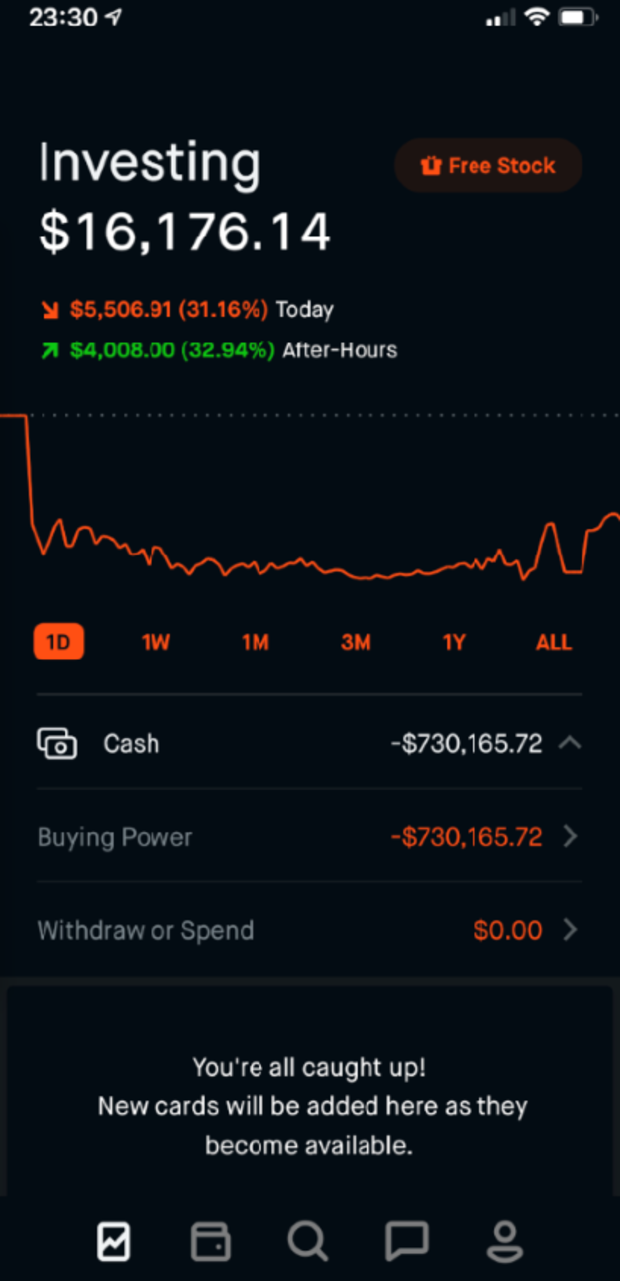Open the search tab

tap(308, 1241)
